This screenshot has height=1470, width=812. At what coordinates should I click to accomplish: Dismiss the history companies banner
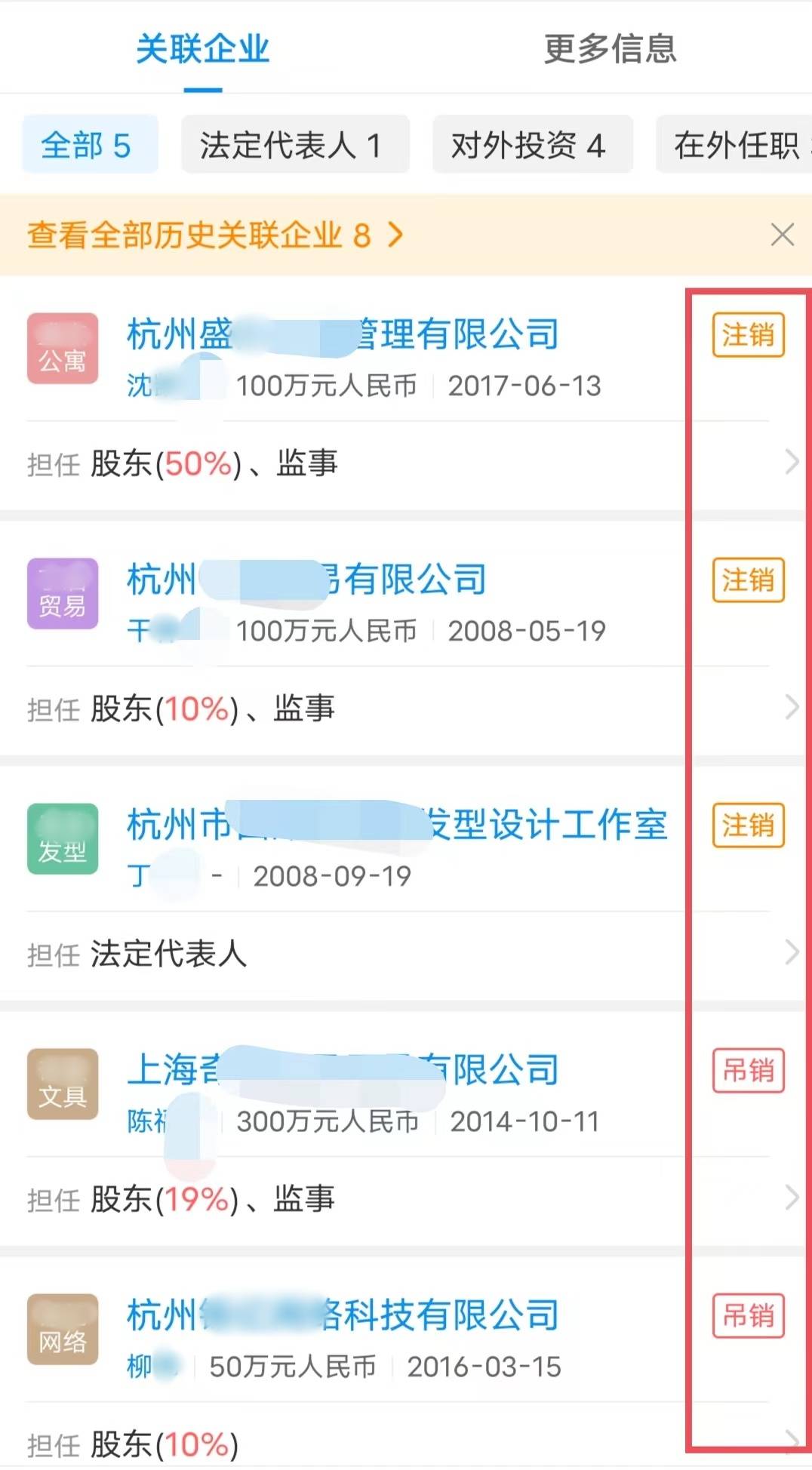click(x=783, y=235)
